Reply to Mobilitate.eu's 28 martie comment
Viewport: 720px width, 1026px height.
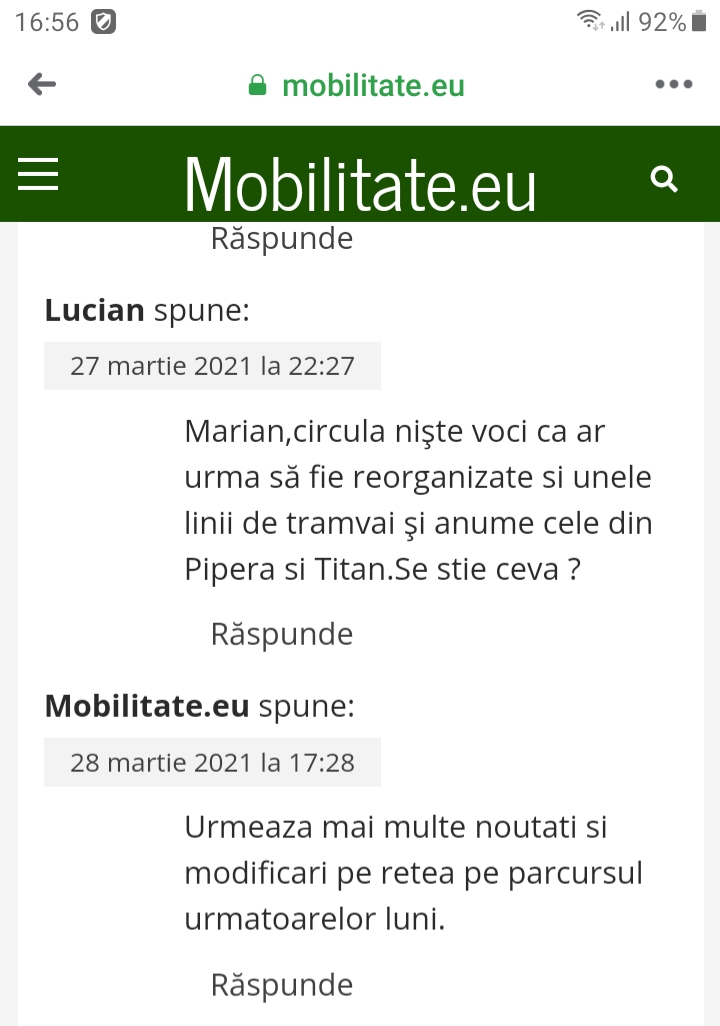tap(281, 985)
